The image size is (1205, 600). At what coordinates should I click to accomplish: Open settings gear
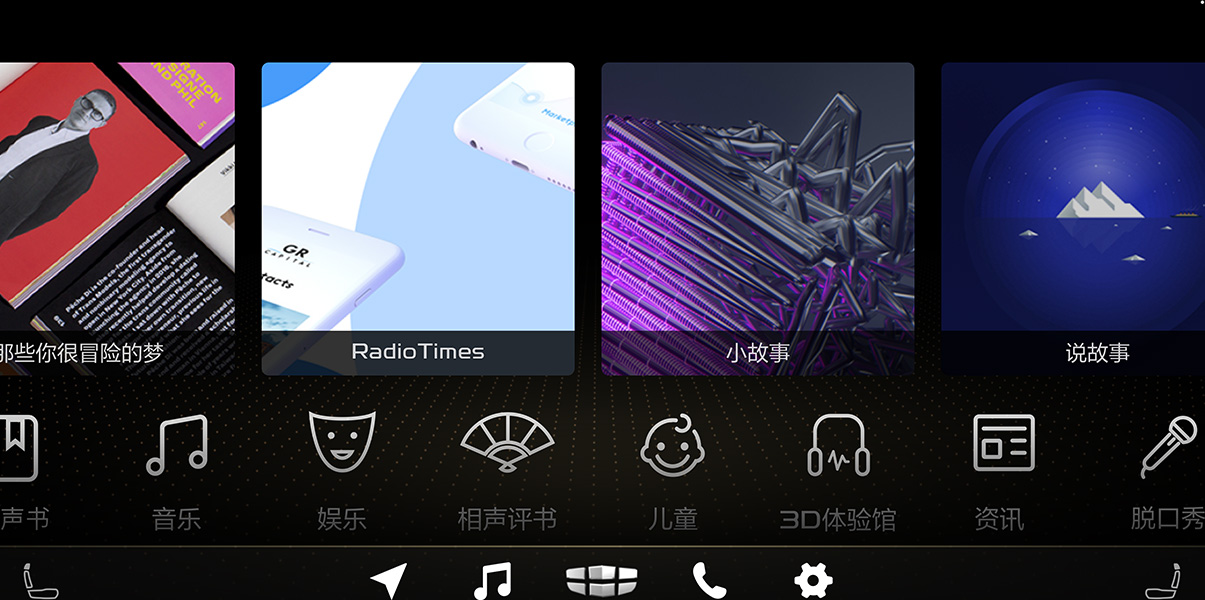[x=812, y=581]
